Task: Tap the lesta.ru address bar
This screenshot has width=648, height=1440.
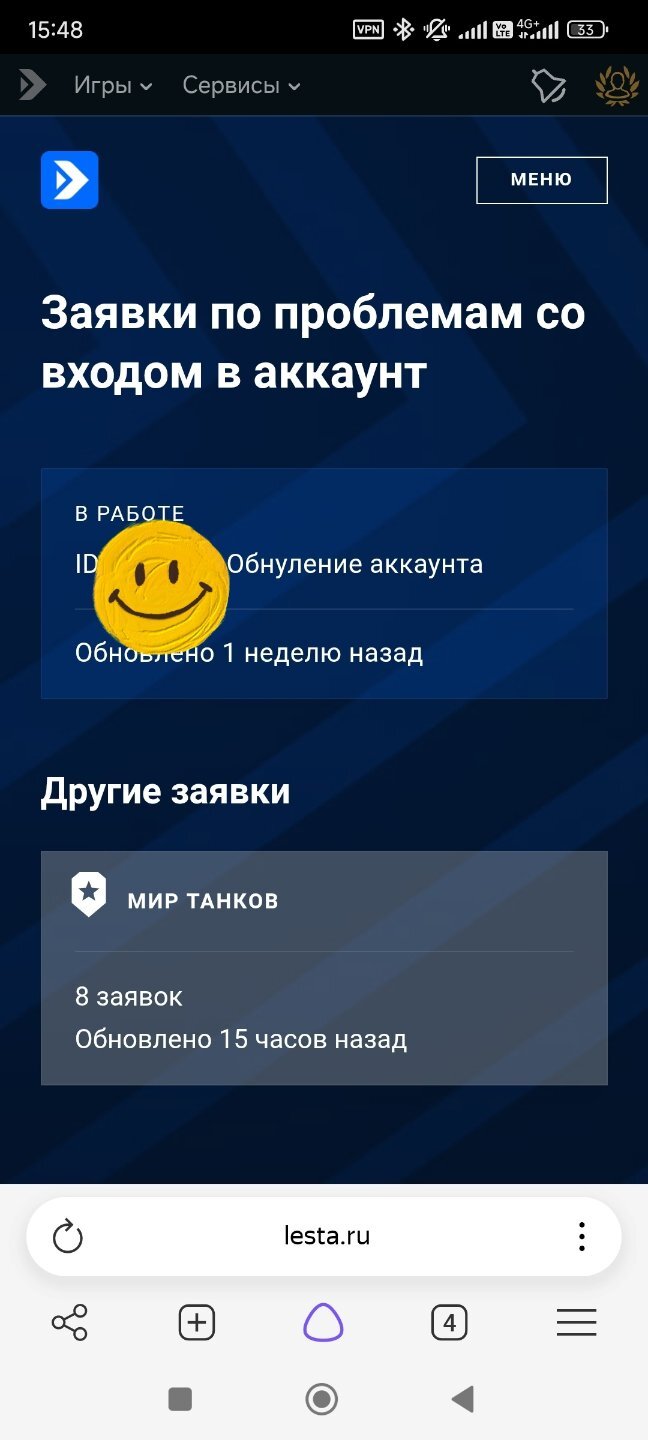Action: coord(327,1236)
